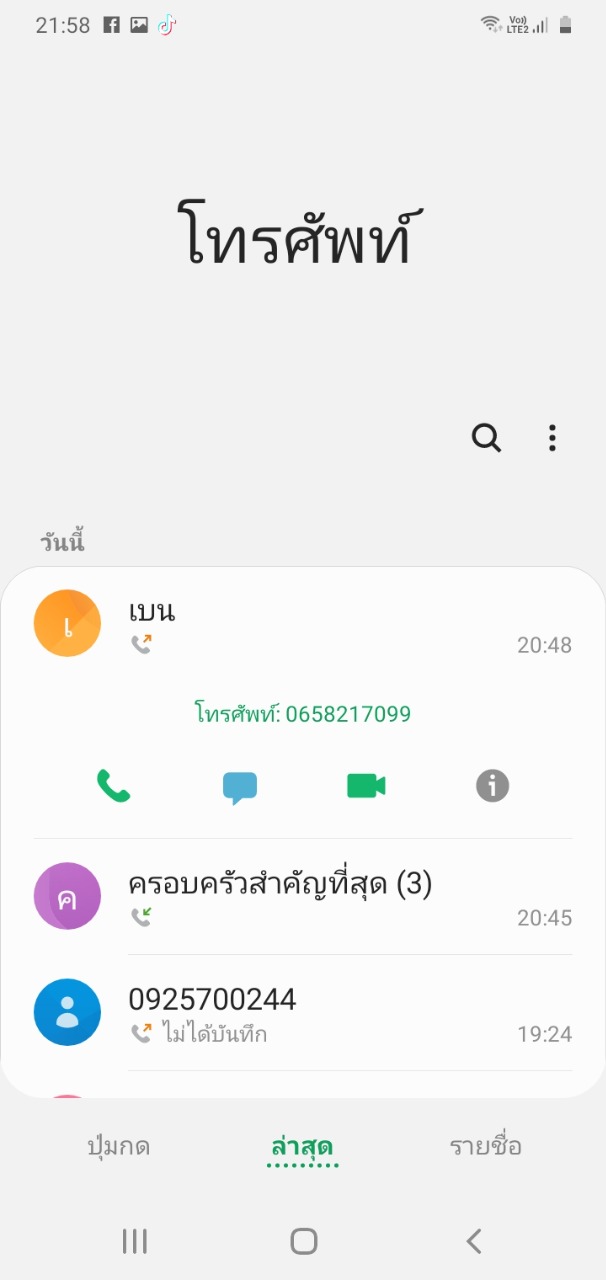Send a message to เบน
606x1280 pixels.
240,787
